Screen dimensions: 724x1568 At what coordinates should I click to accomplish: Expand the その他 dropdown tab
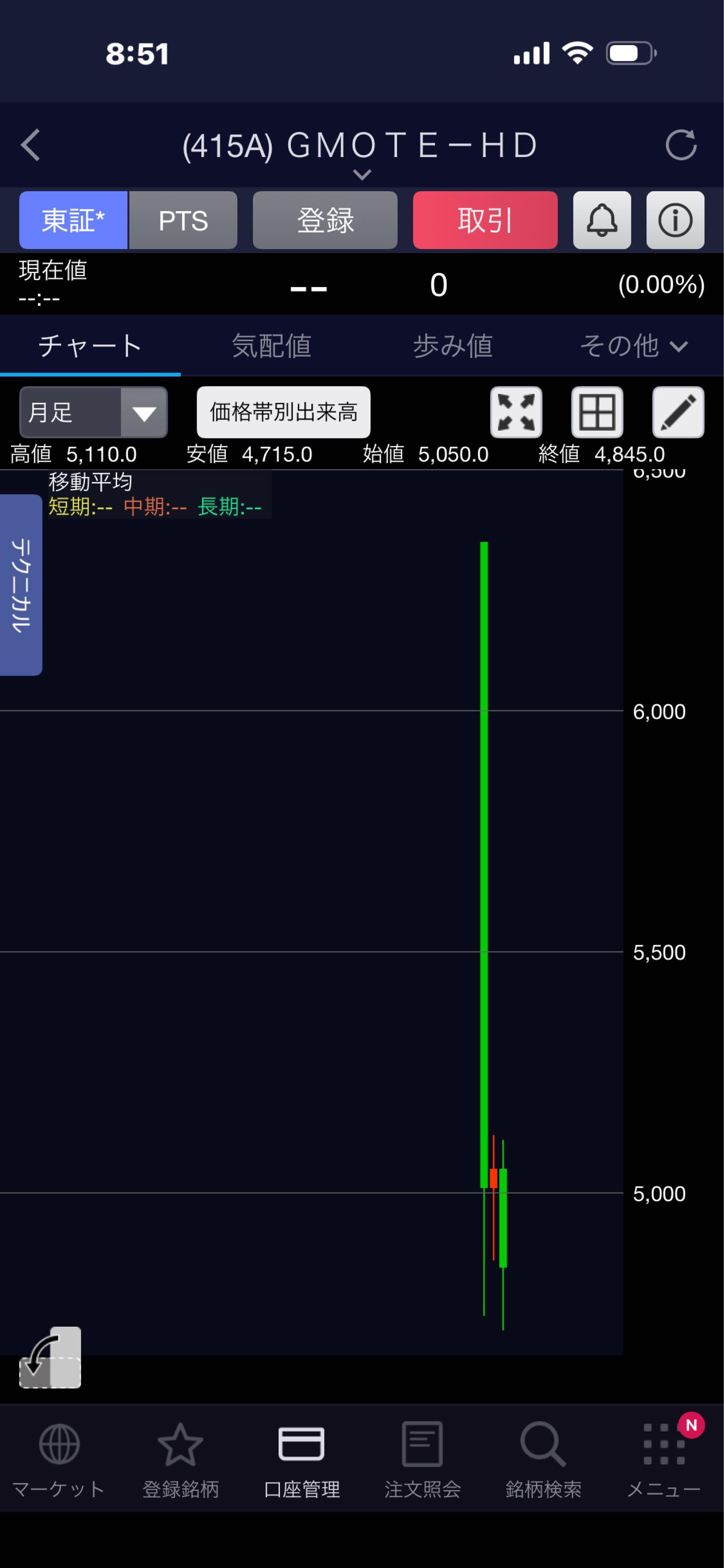[x=633, y=346]
